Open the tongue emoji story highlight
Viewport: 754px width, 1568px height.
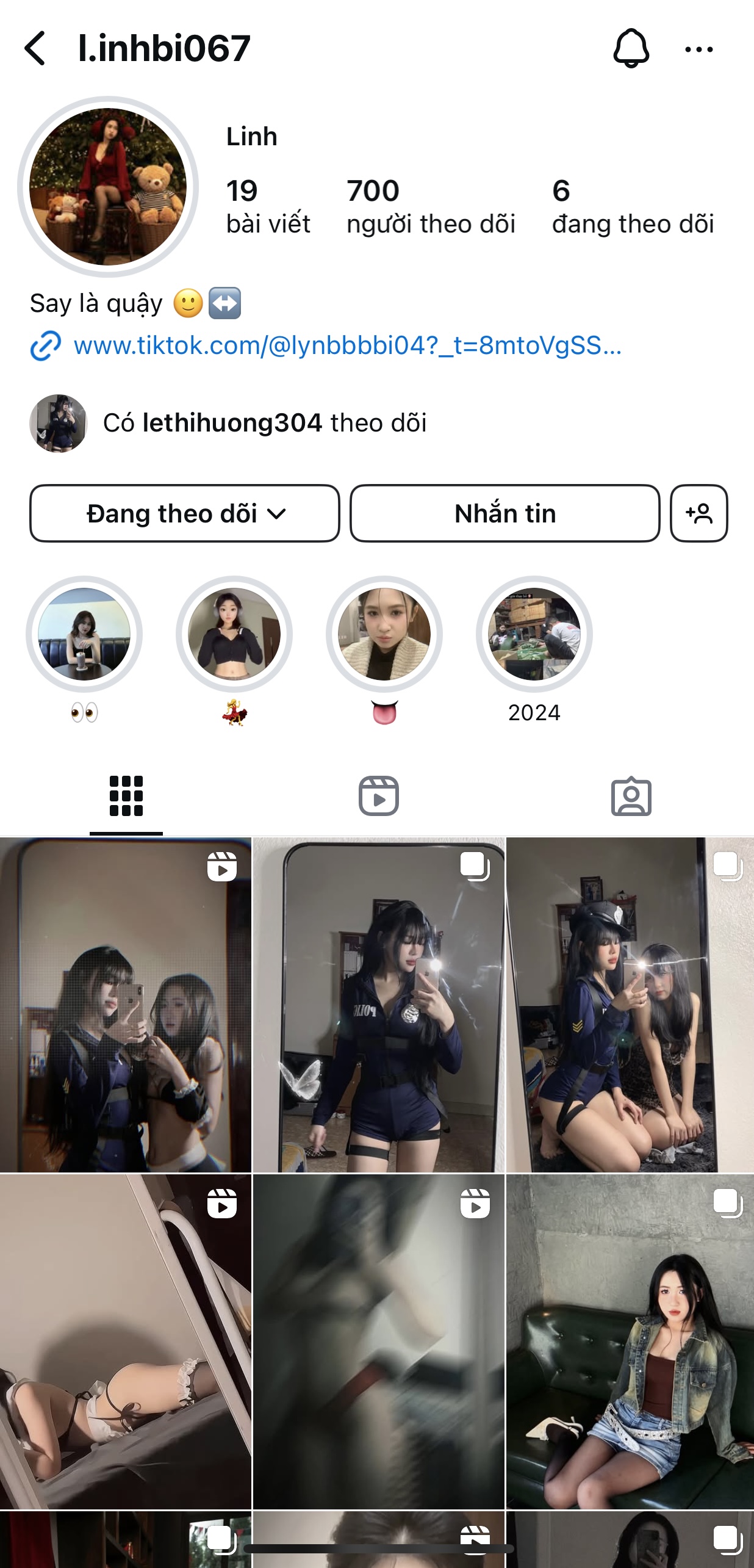click(x=384, y=634)
